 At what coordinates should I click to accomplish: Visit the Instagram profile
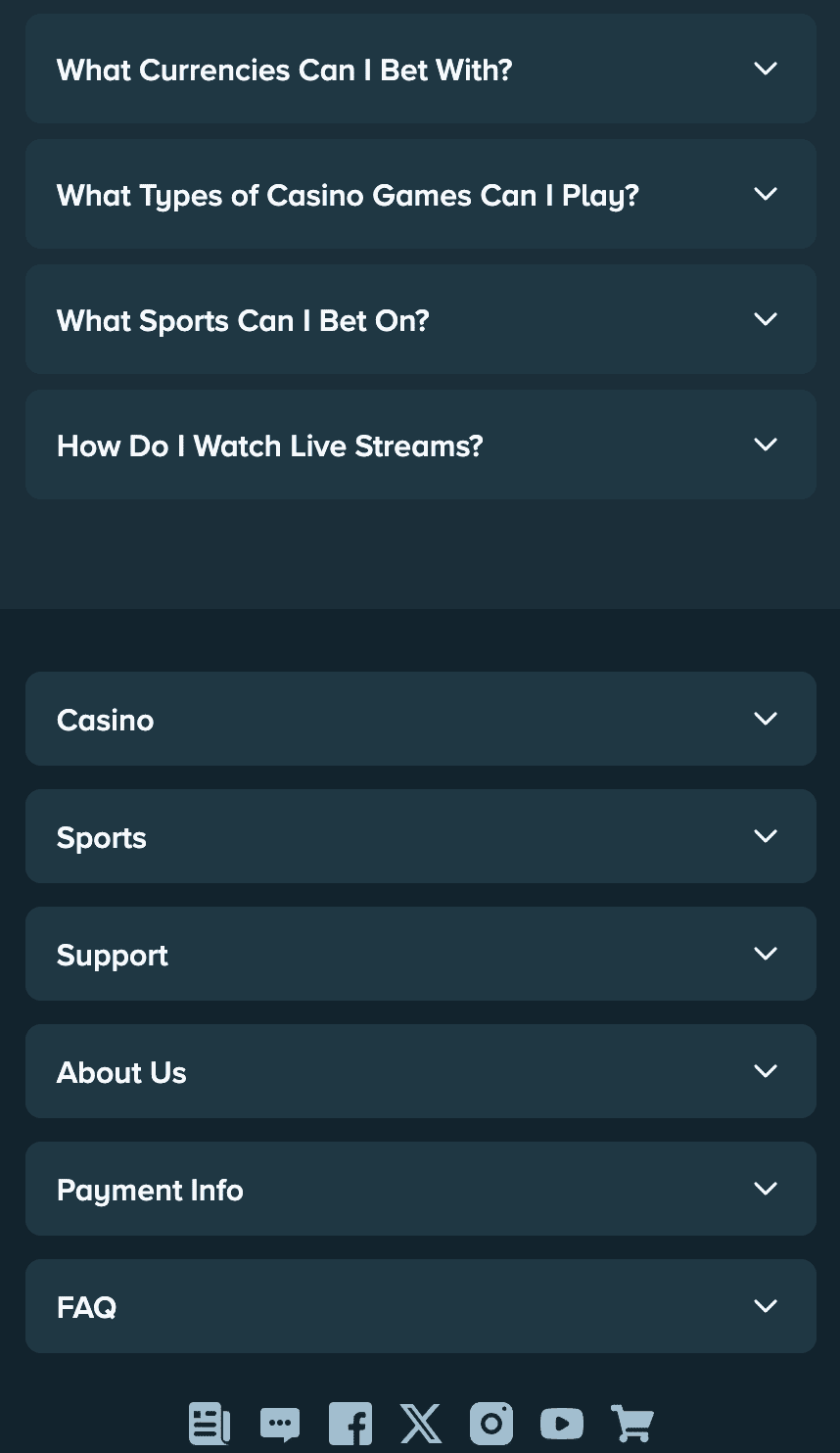coord(491,1424)
